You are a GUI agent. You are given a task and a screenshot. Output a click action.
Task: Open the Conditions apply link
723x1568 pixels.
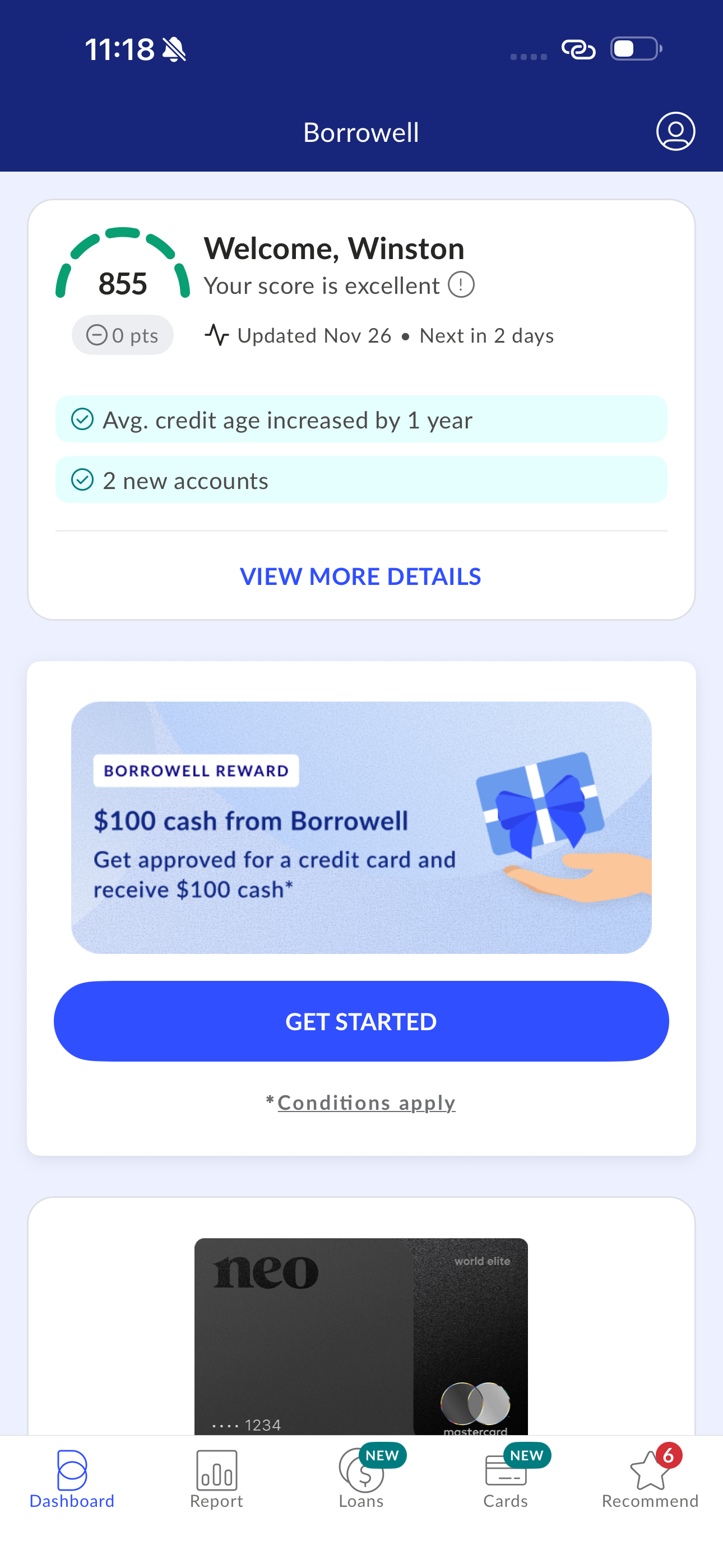click(366, 1103)
